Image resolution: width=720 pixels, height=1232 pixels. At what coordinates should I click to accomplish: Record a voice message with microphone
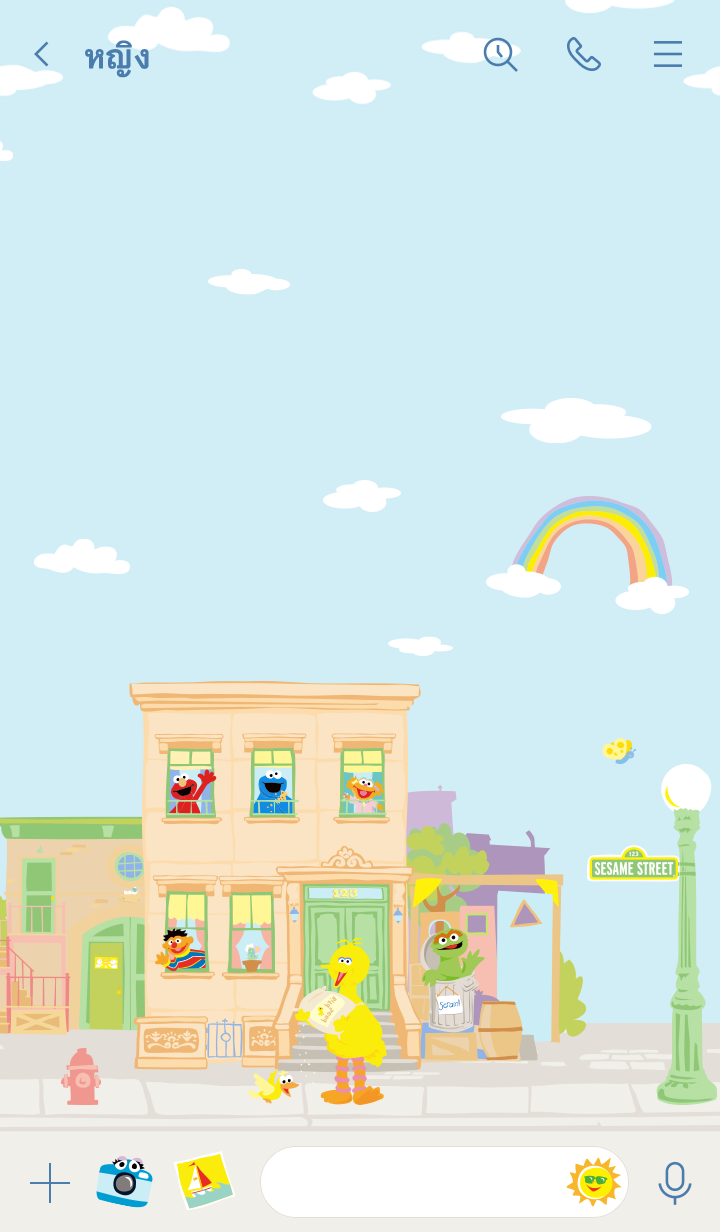tap(675, 1182)
